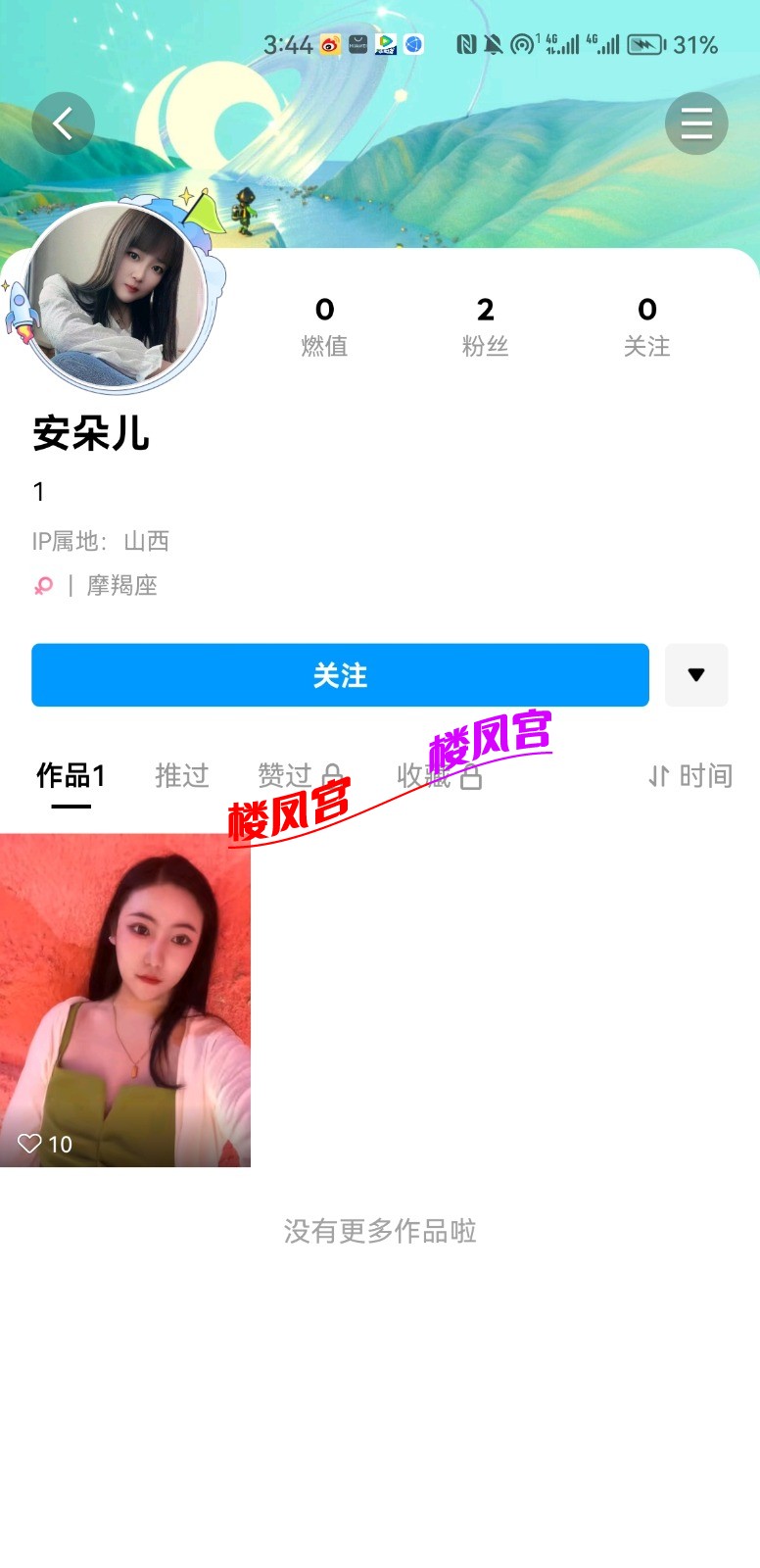Select the 作品1 tab
Image resolution: width=760 pixels, height=1568 pixels.
click(x=71, y=776)
